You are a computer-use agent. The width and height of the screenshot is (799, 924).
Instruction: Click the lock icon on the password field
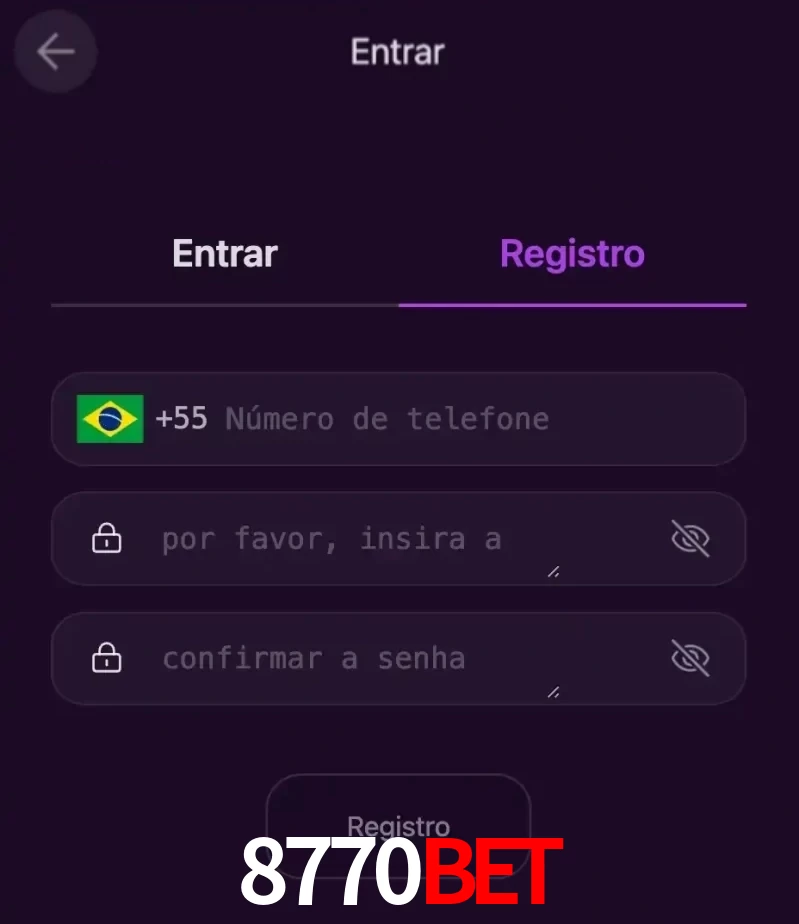click(x=107, y=538)
